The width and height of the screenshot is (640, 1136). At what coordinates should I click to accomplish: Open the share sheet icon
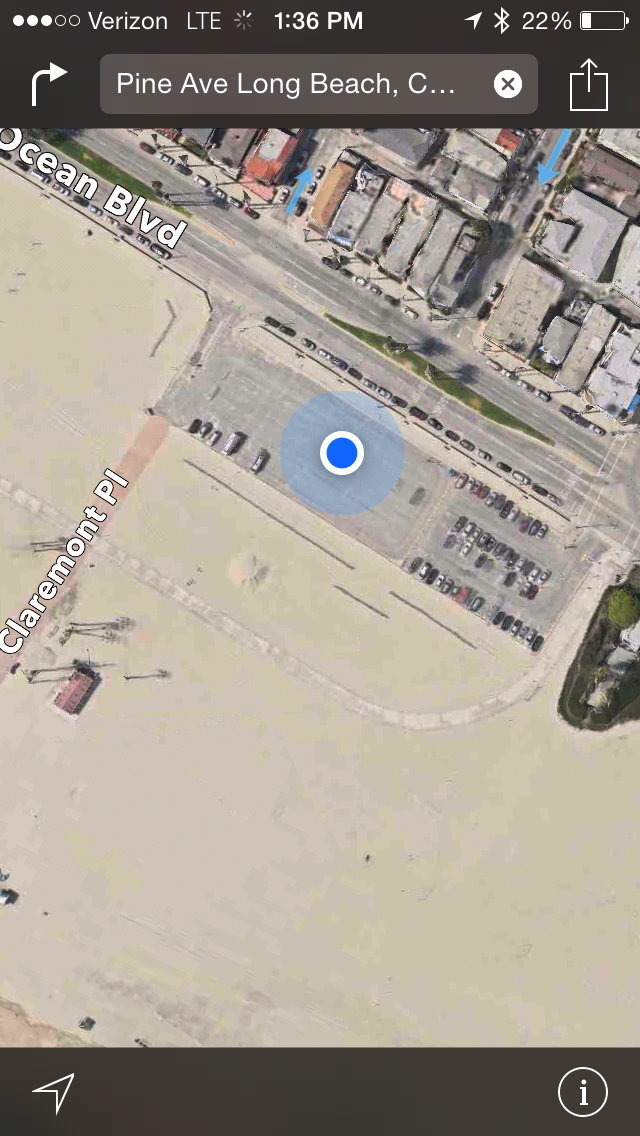point(589,85)
